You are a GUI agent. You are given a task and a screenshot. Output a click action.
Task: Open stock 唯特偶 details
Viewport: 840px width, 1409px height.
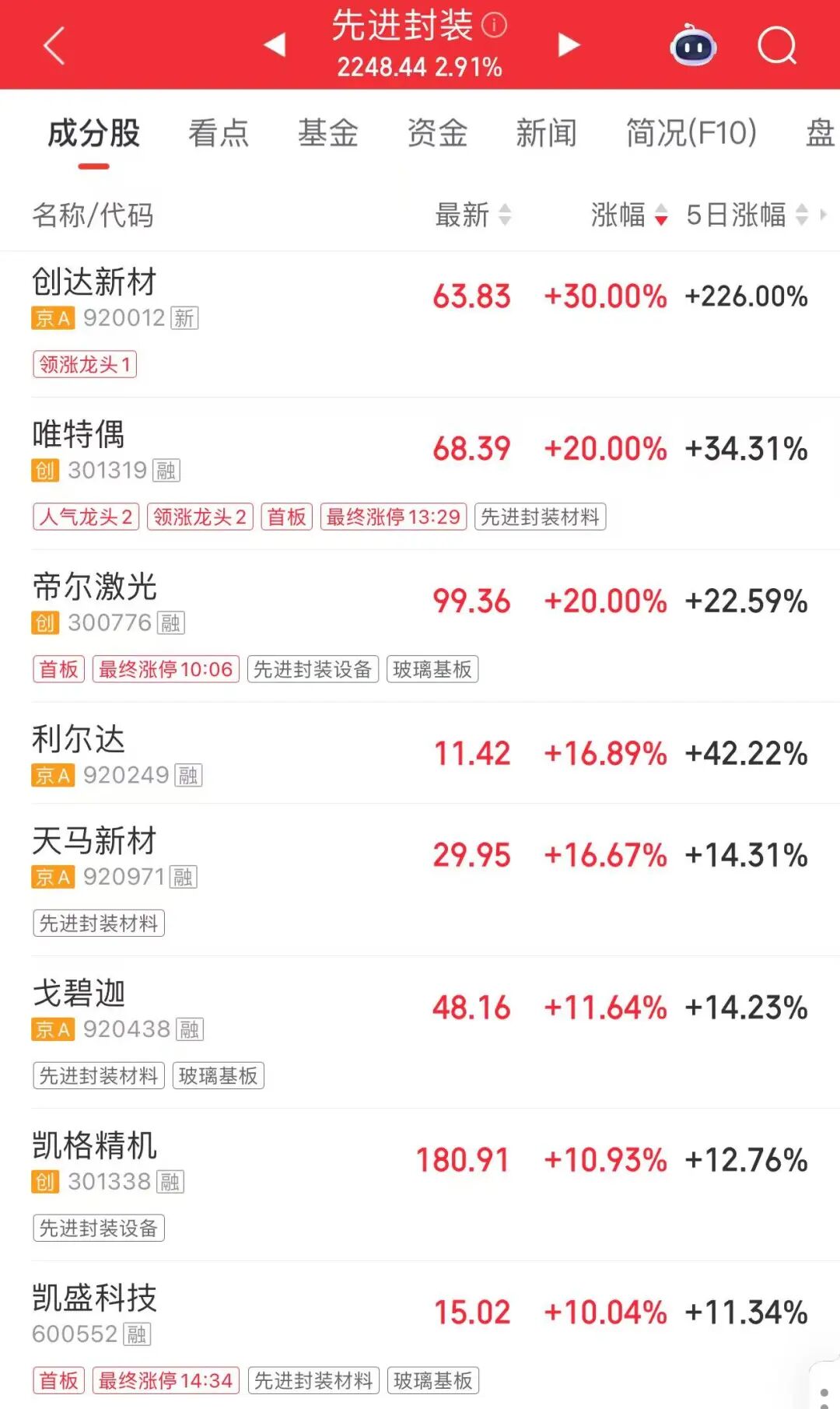click(x=79, y=434)
